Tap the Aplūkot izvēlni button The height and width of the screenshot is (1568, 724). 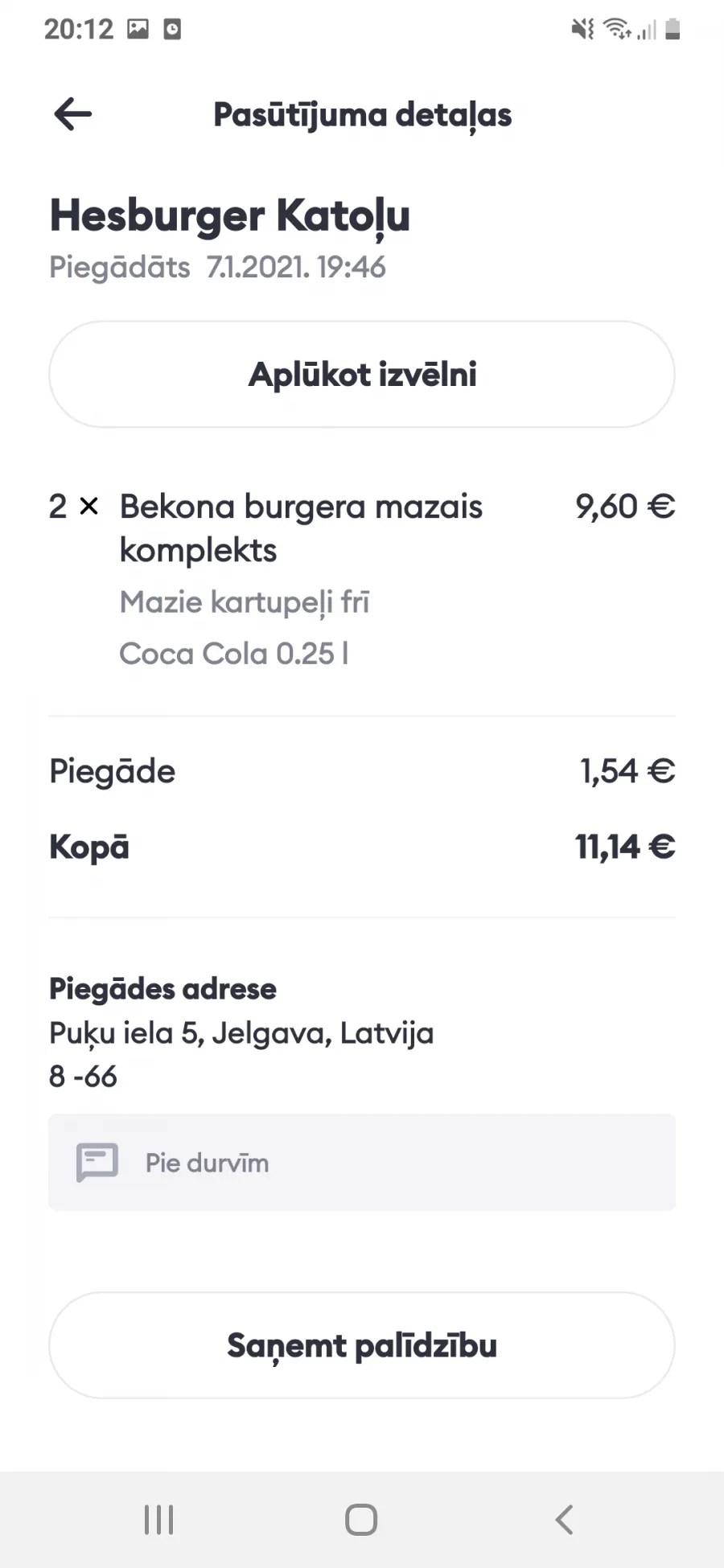tap(362, 374)
